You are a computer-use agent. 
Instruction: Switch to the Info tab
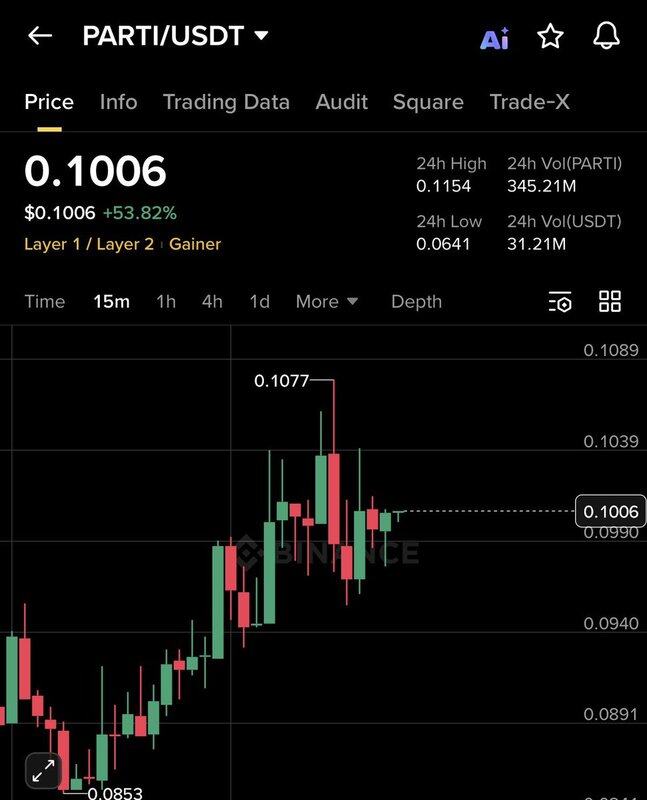click(118, 102)
